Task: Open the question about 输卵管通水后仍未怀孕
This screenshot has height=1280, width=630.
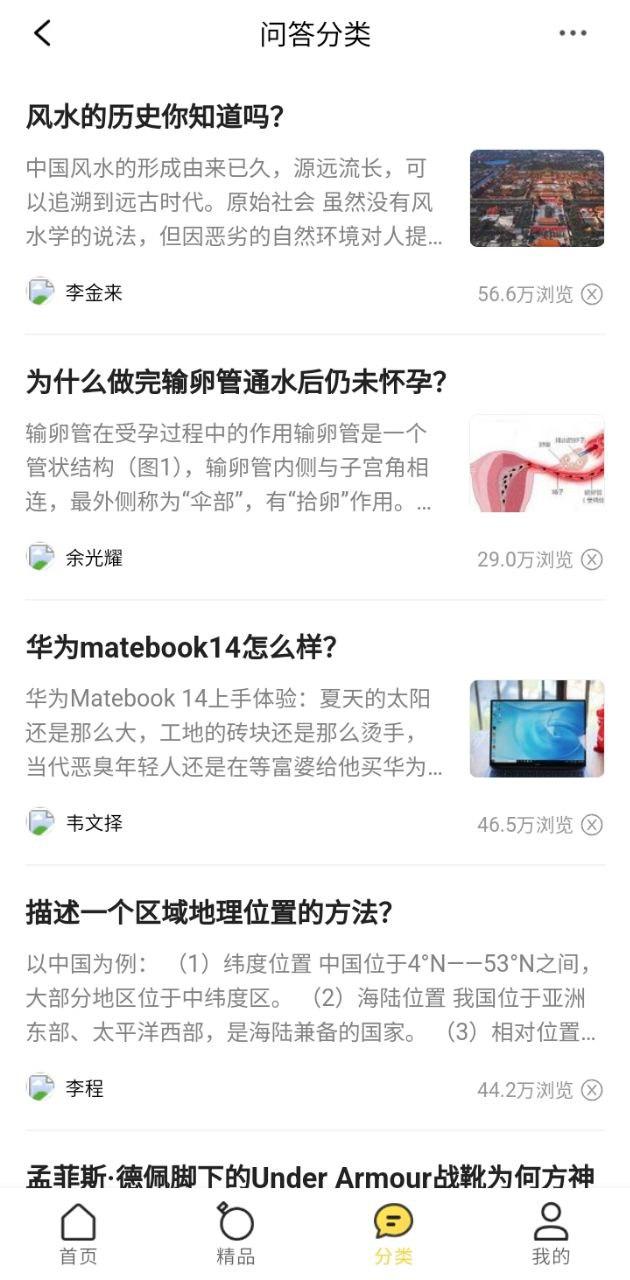Action: (236, 382)
